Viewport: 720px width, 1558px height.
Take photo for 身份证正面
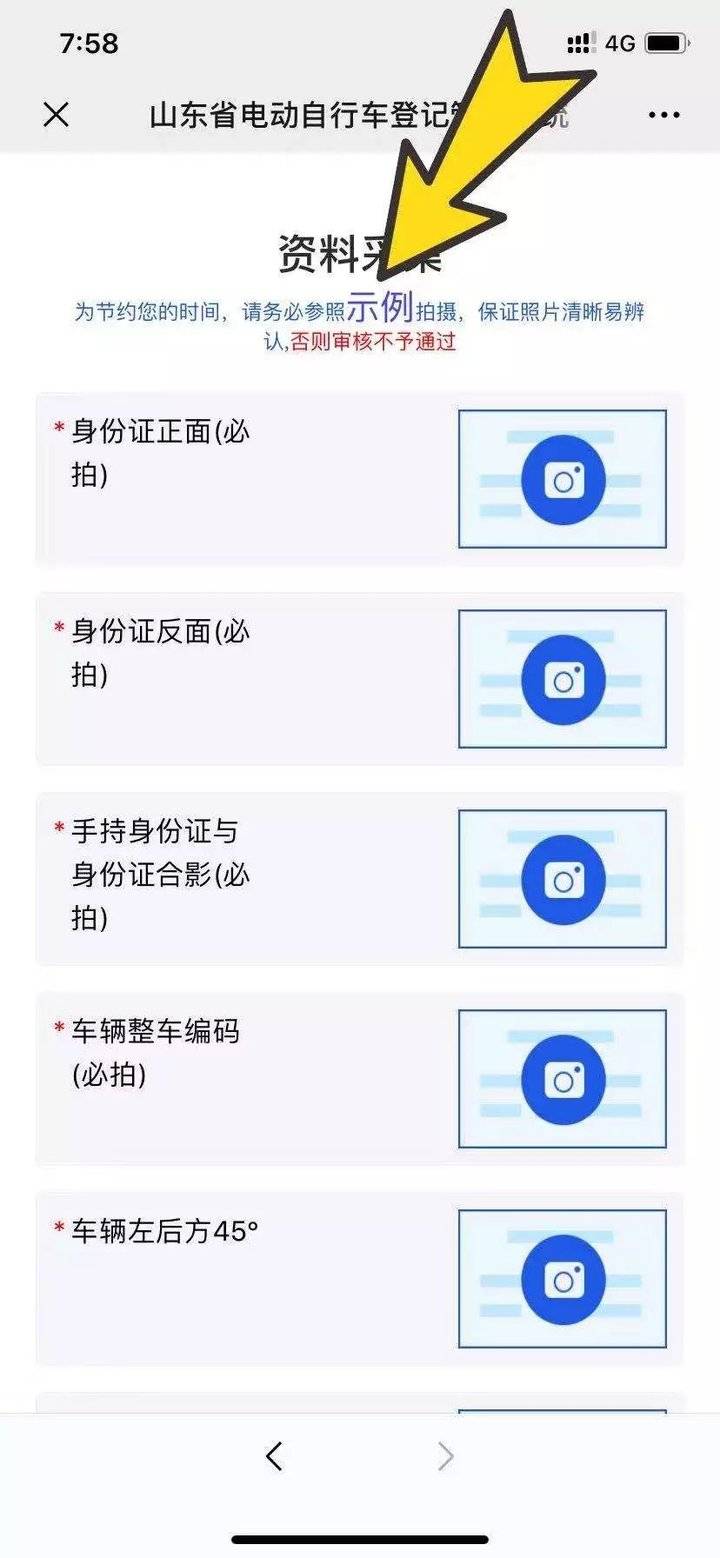coord(563,480)
